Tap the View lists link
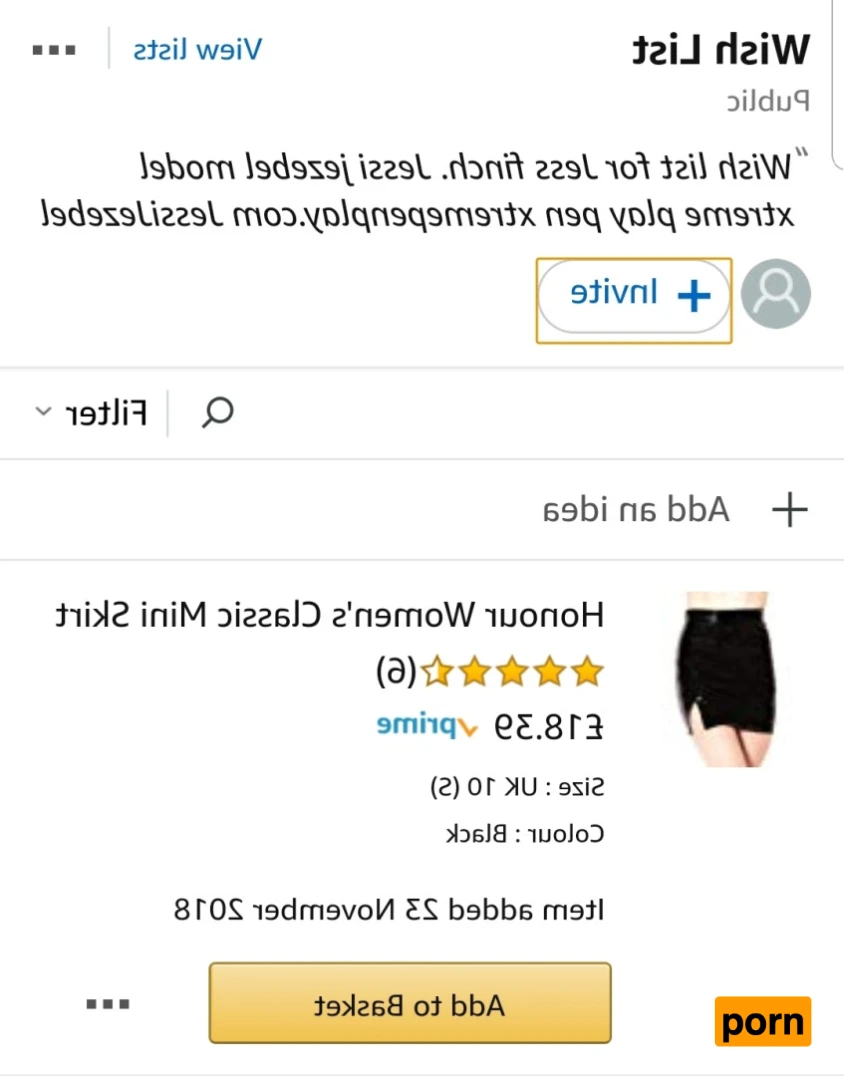The image size is (844, 1076). [x=197, y=50]
